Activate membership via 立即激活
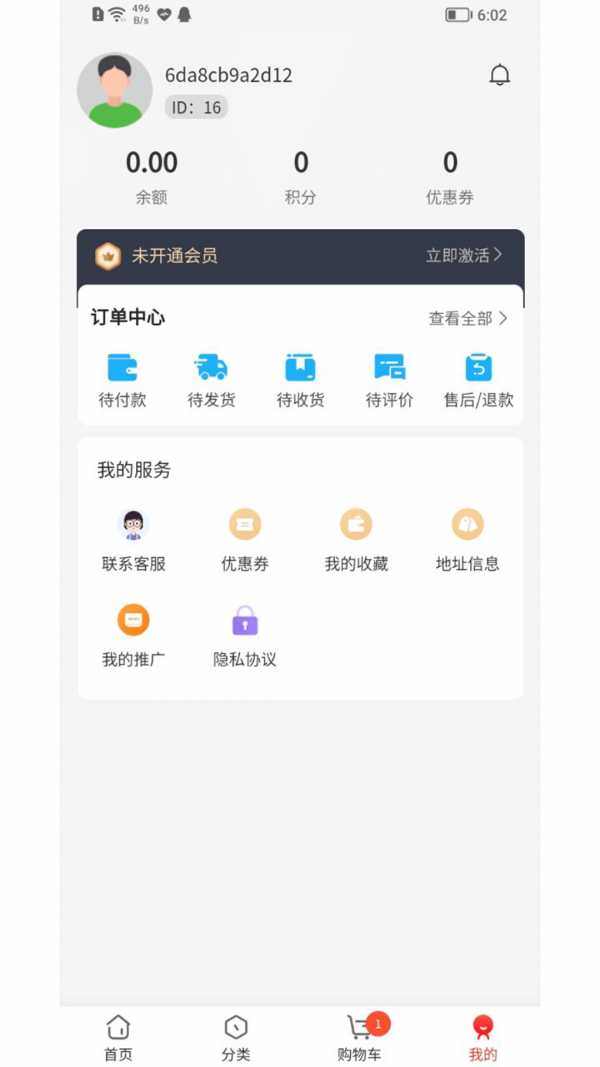Screen dimensions: 600x1067 (x=464, y=255)
